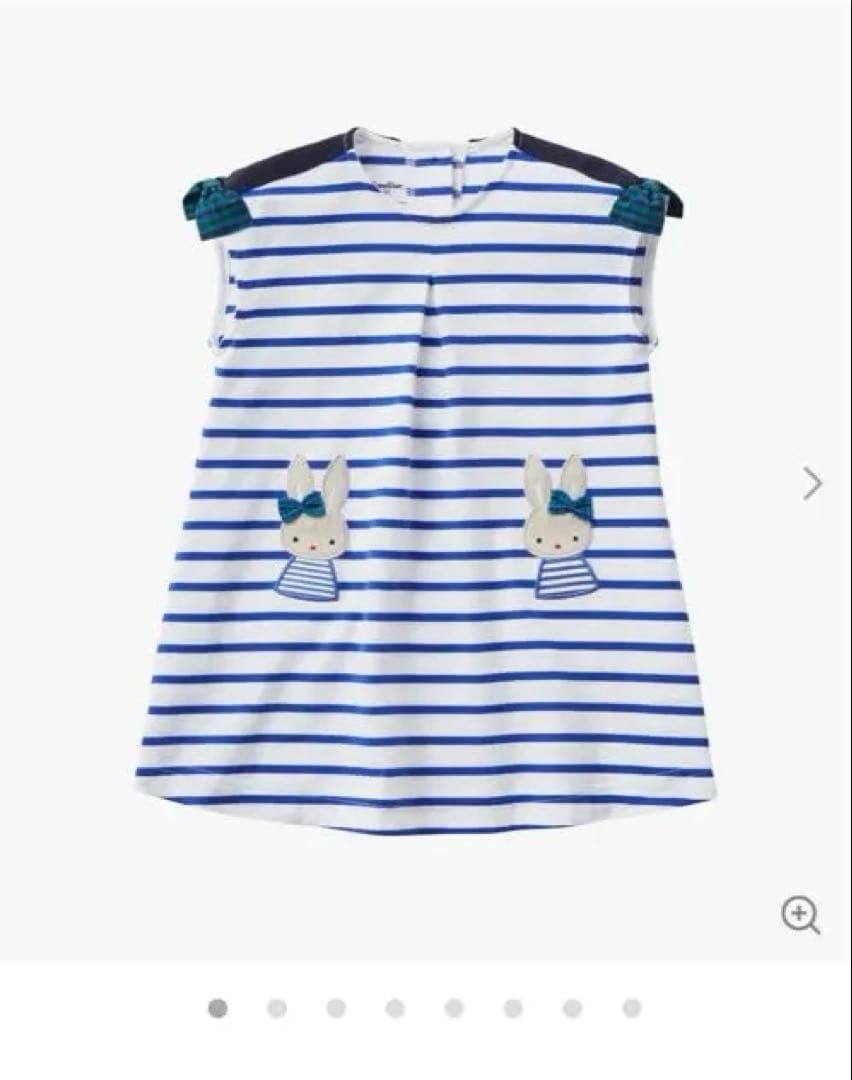Jump to the last carousel dot
The width and height of the screenshot is (852, 1080).
[631, 1008]
